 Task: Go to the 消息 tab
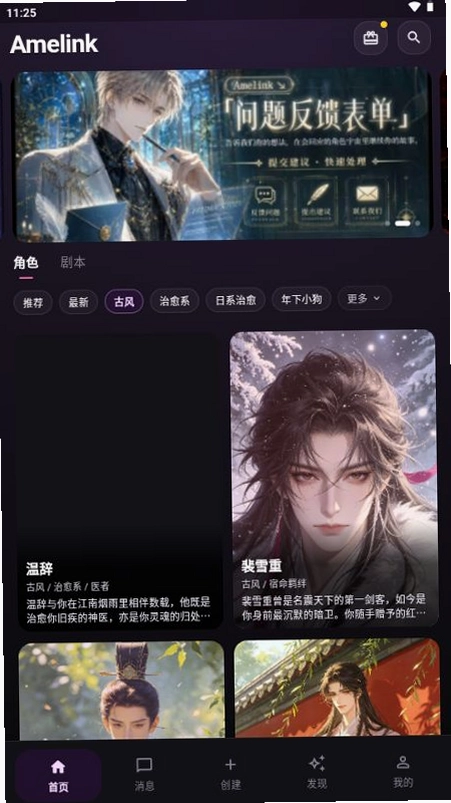144,774
